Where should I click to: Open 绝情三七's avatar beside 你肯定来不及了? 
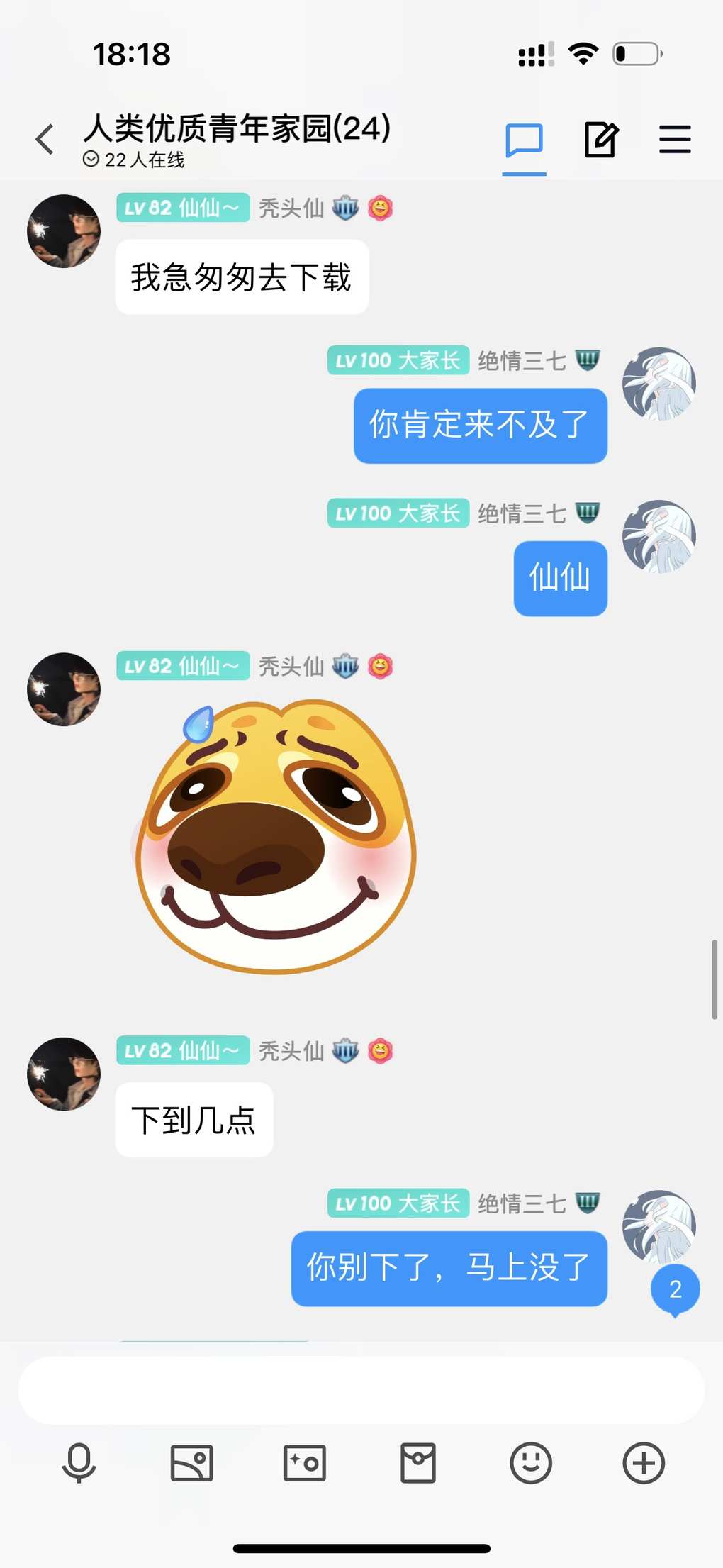(658, 384)
